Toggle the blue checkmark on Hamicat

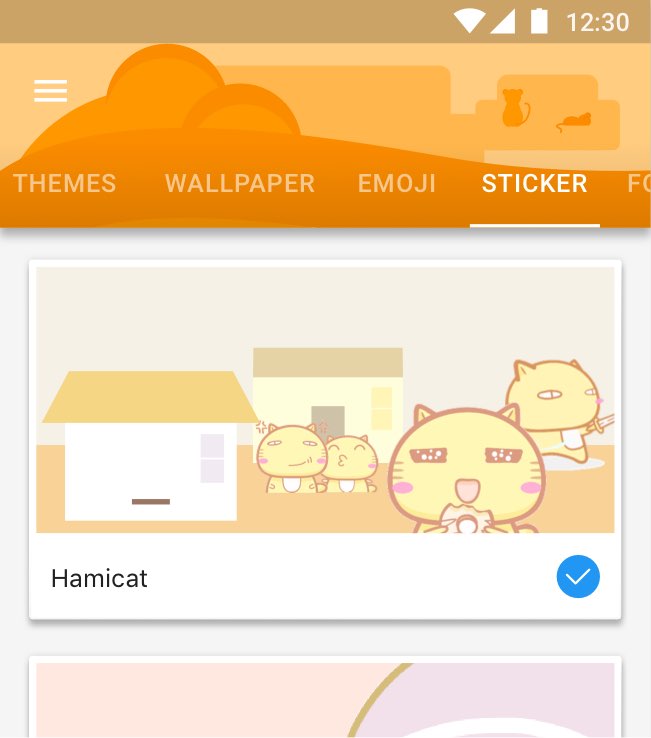[x=578, y=577]
